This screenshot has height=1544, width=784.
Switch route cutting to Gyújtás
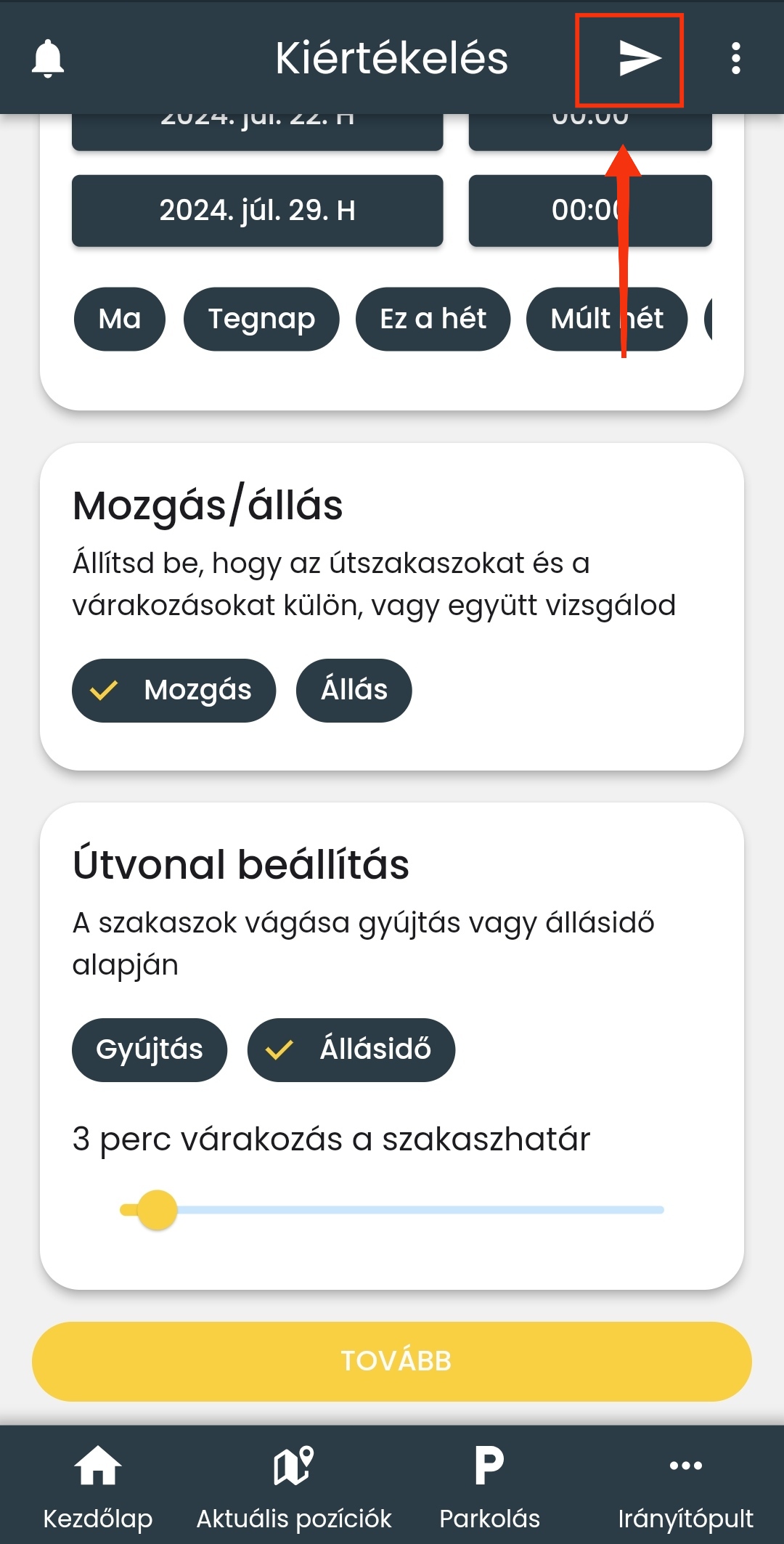click(150, 1049)
